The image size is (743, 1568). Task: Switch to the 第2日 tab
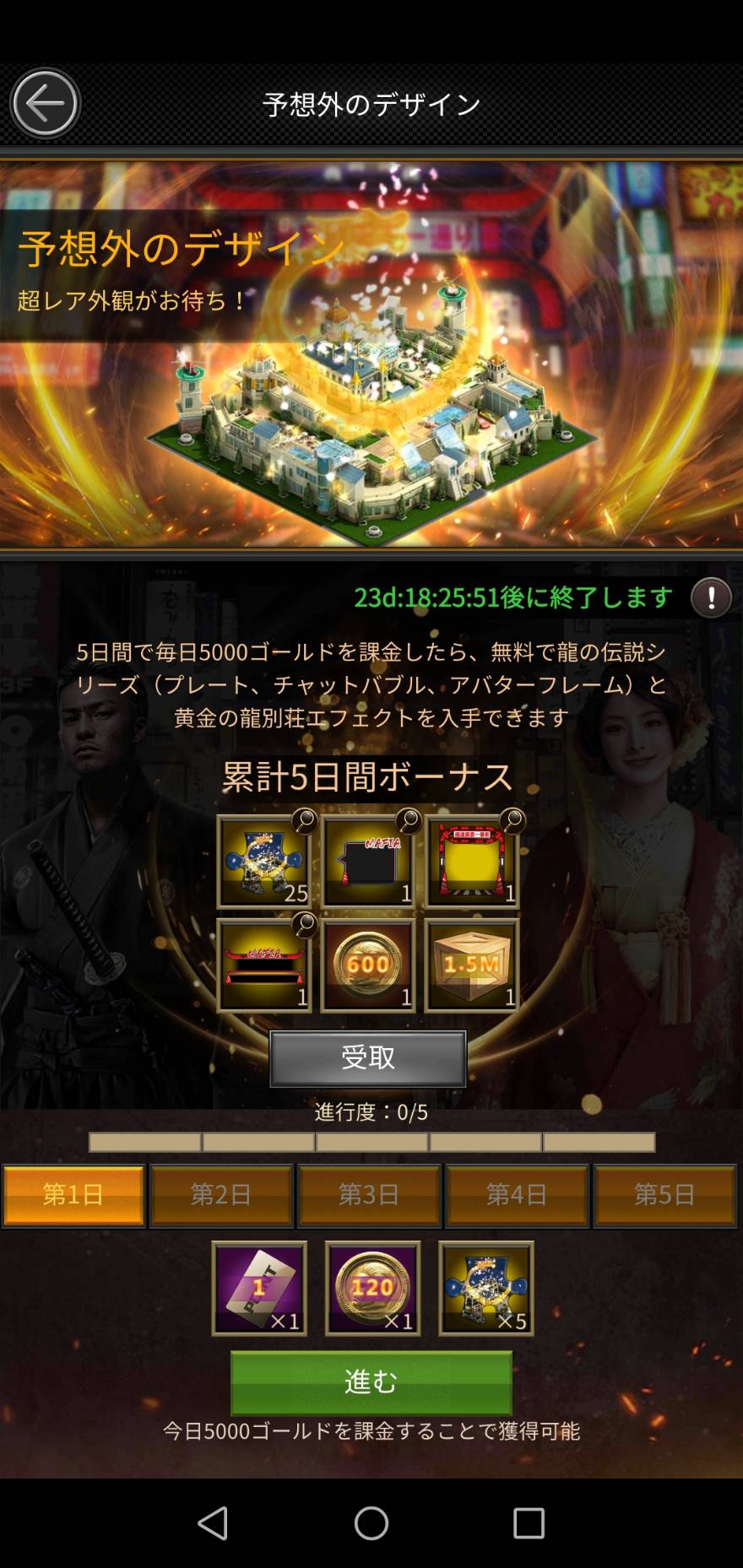pos(221,1195)
